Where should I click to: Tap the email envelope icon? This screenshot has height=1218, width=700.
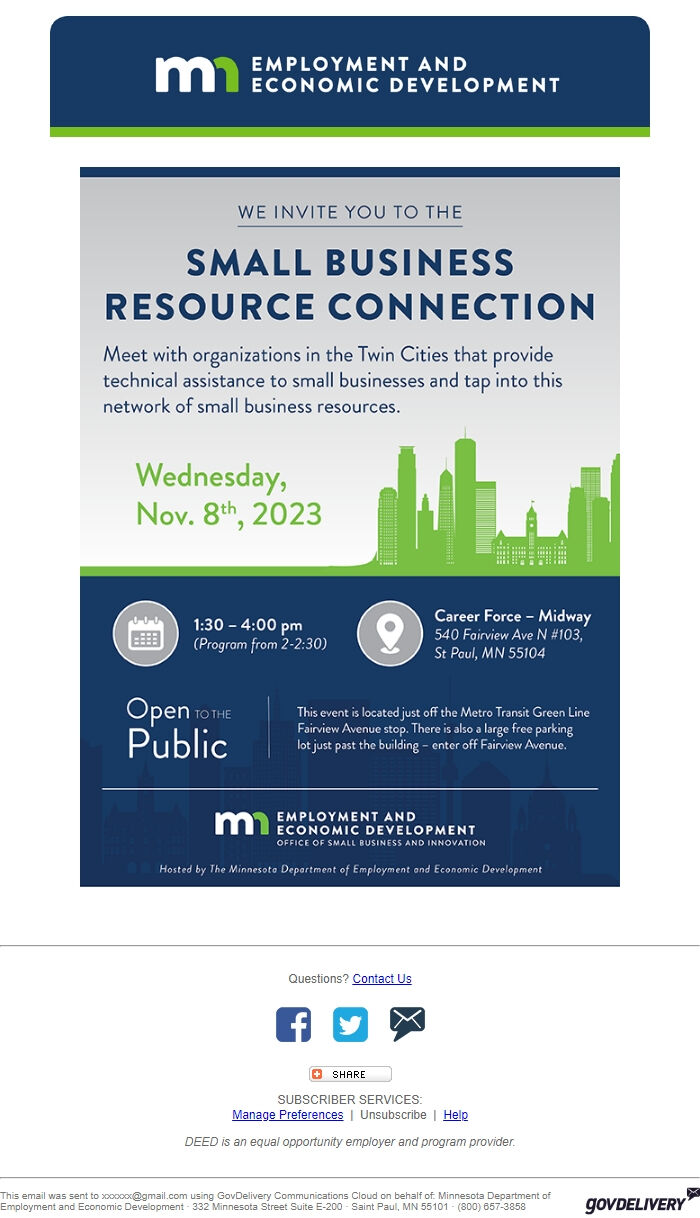coord(407,1024)
